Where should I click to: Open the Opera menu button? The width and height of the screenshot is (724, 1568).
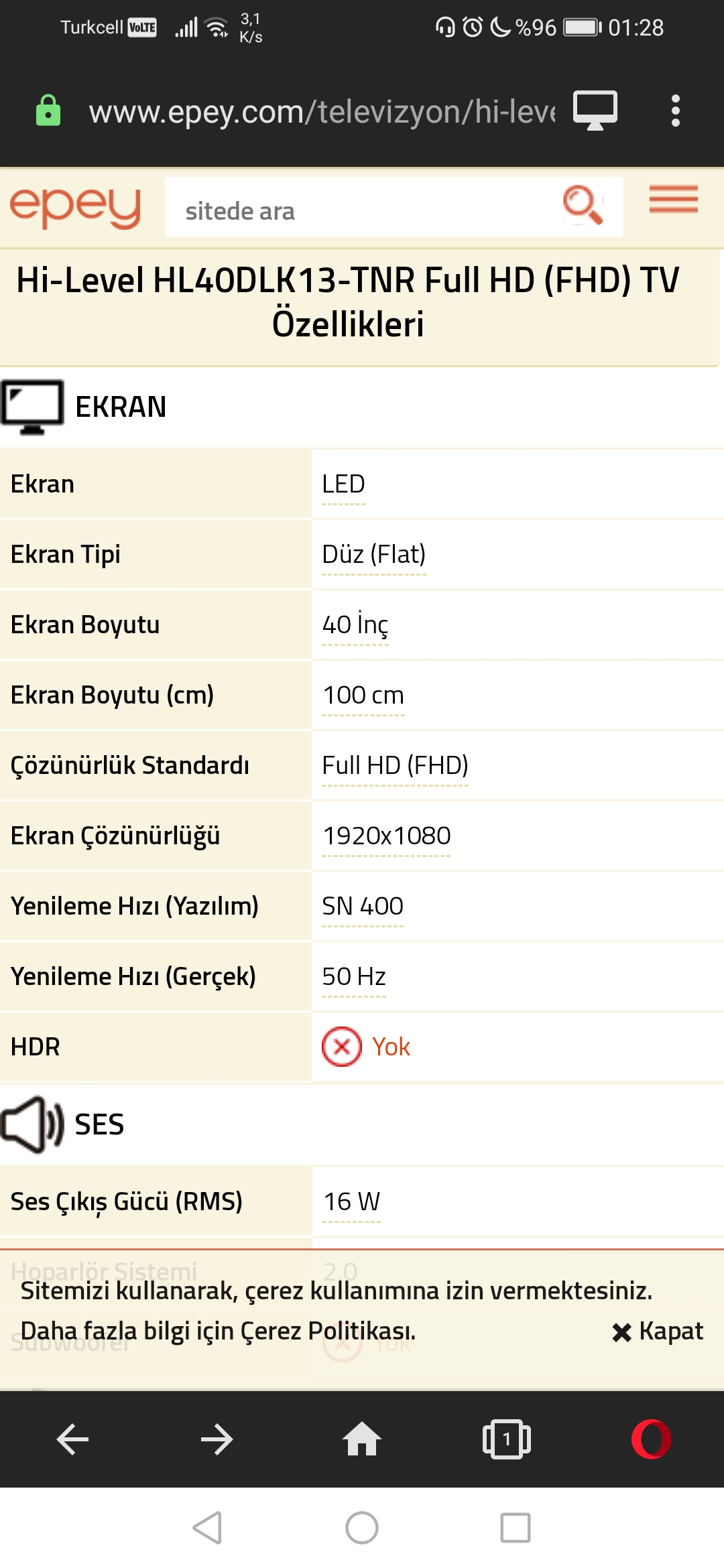pos(651,1439)
